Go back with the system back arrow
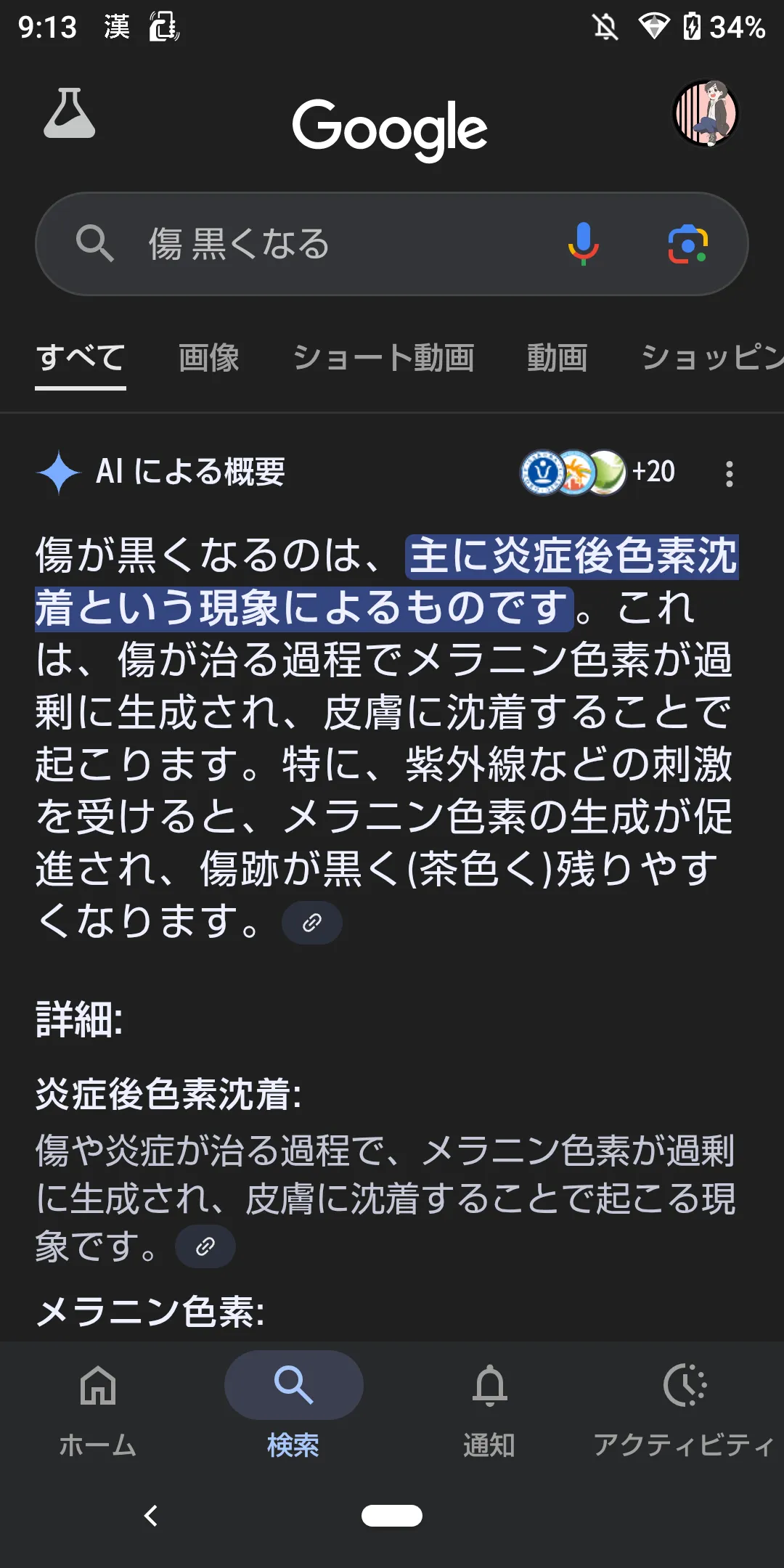This screenshot has width=784, height=1568. (x=151, y=1516)
